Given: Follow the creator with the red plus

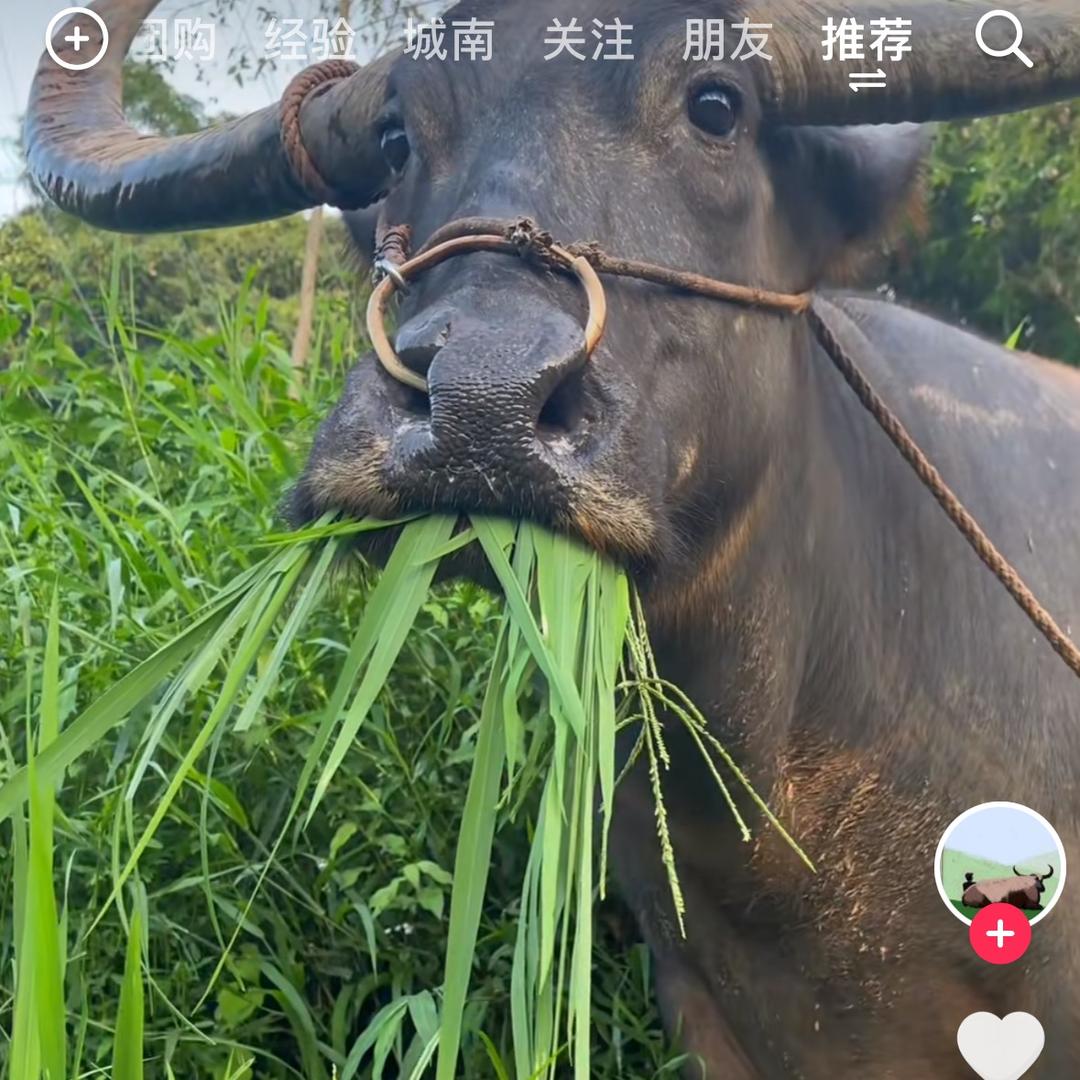Looking at the screenshot, I should [1000, 934].
